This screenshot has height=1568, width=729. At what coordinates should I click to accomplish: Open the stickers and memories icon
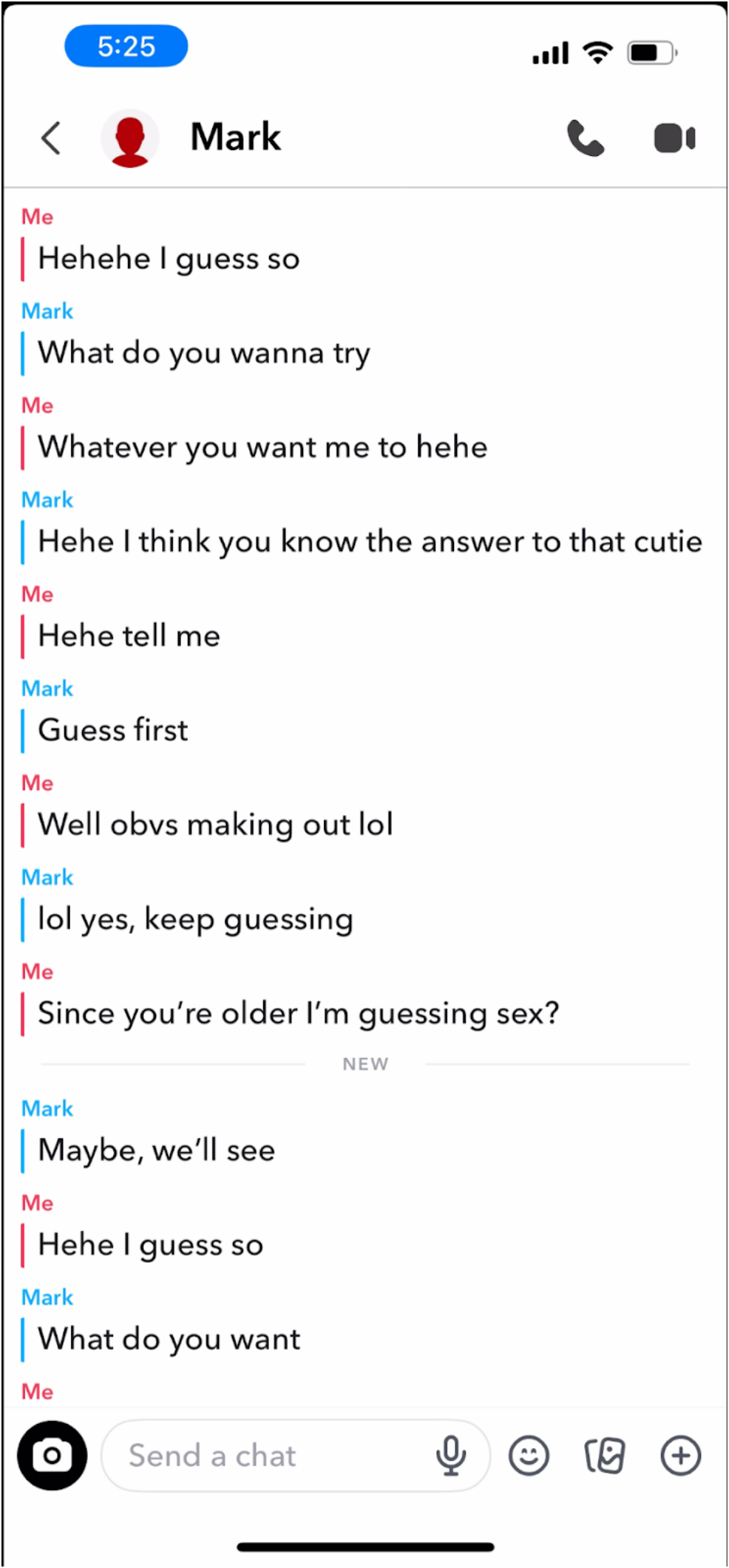(x=605, y=1455)
